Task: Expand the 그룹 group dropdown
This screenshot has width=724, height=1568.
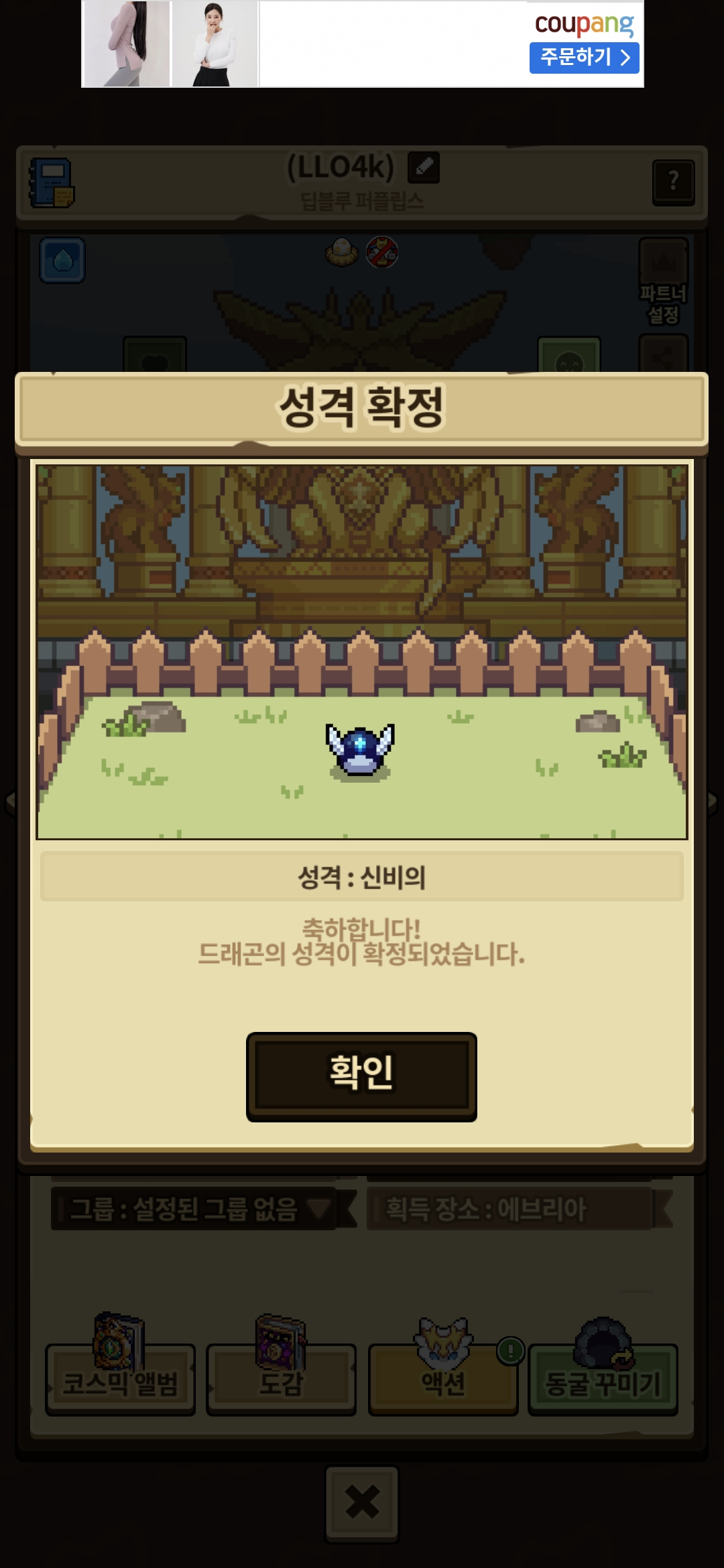Action: (x=194, y=1210)
